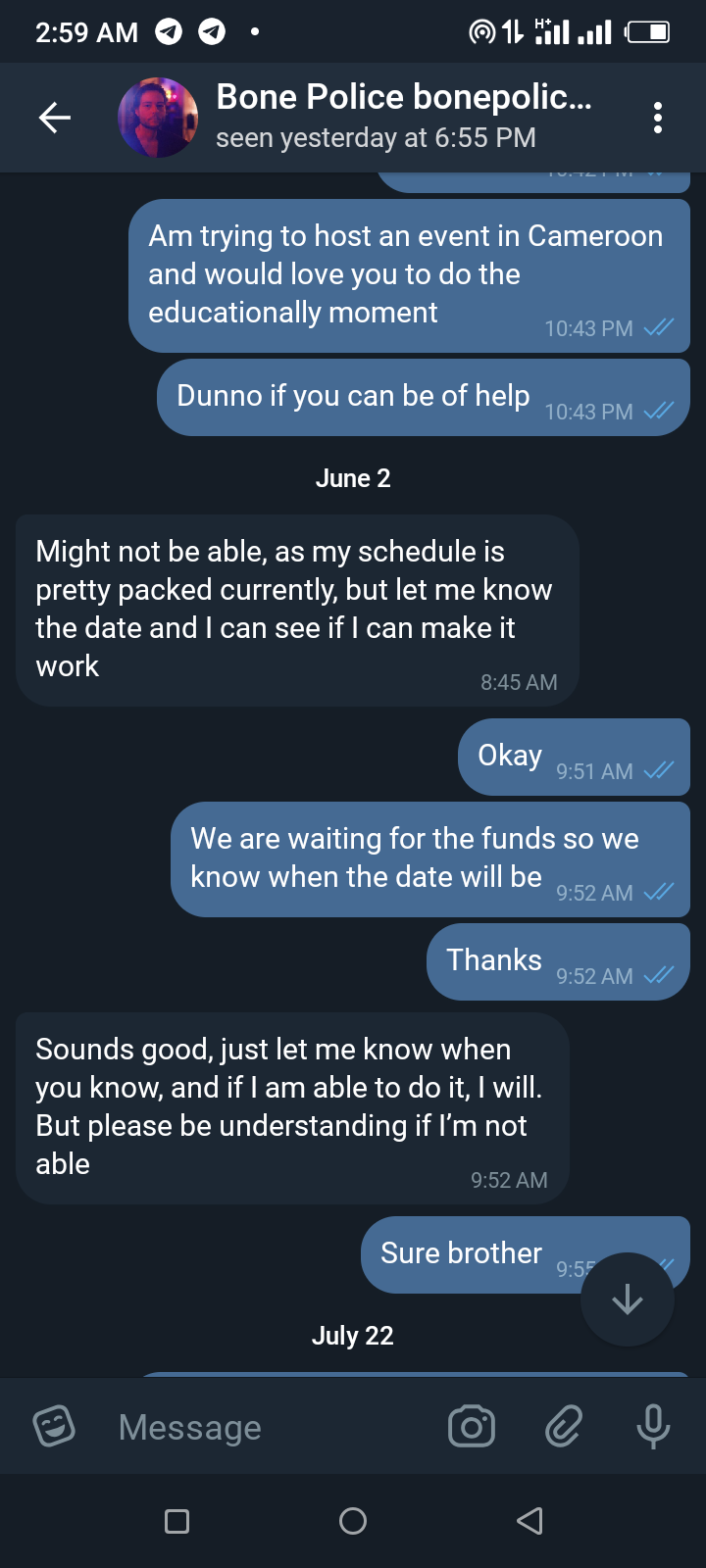706x1568 pixels.
Task: Go back to the chat list
Action: point(55,118)
